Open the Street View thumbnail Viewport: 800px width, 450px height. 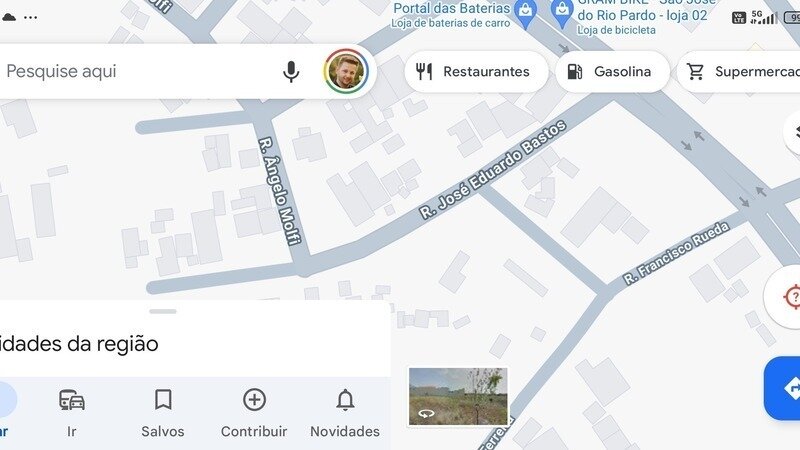tap(458, 396)
